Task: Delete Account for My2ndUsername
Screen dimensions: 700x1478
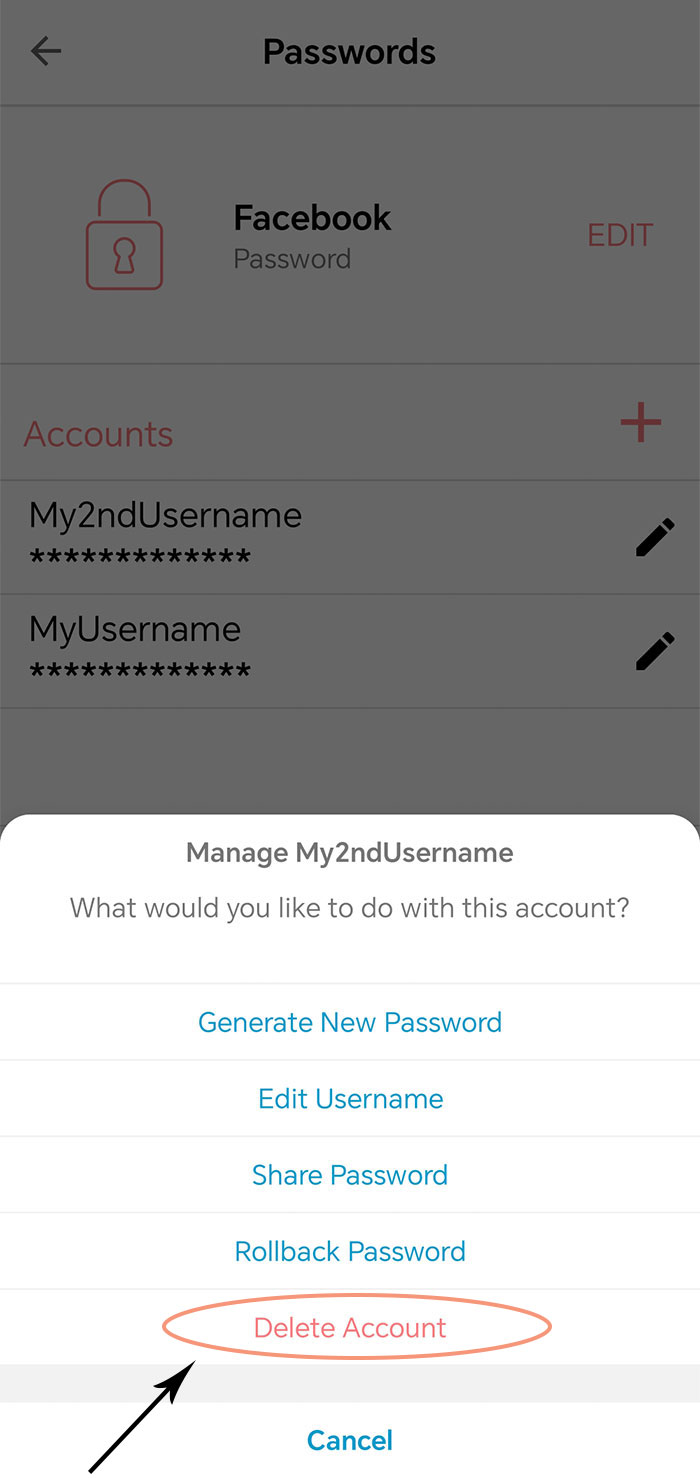Action: point(350,1327)
